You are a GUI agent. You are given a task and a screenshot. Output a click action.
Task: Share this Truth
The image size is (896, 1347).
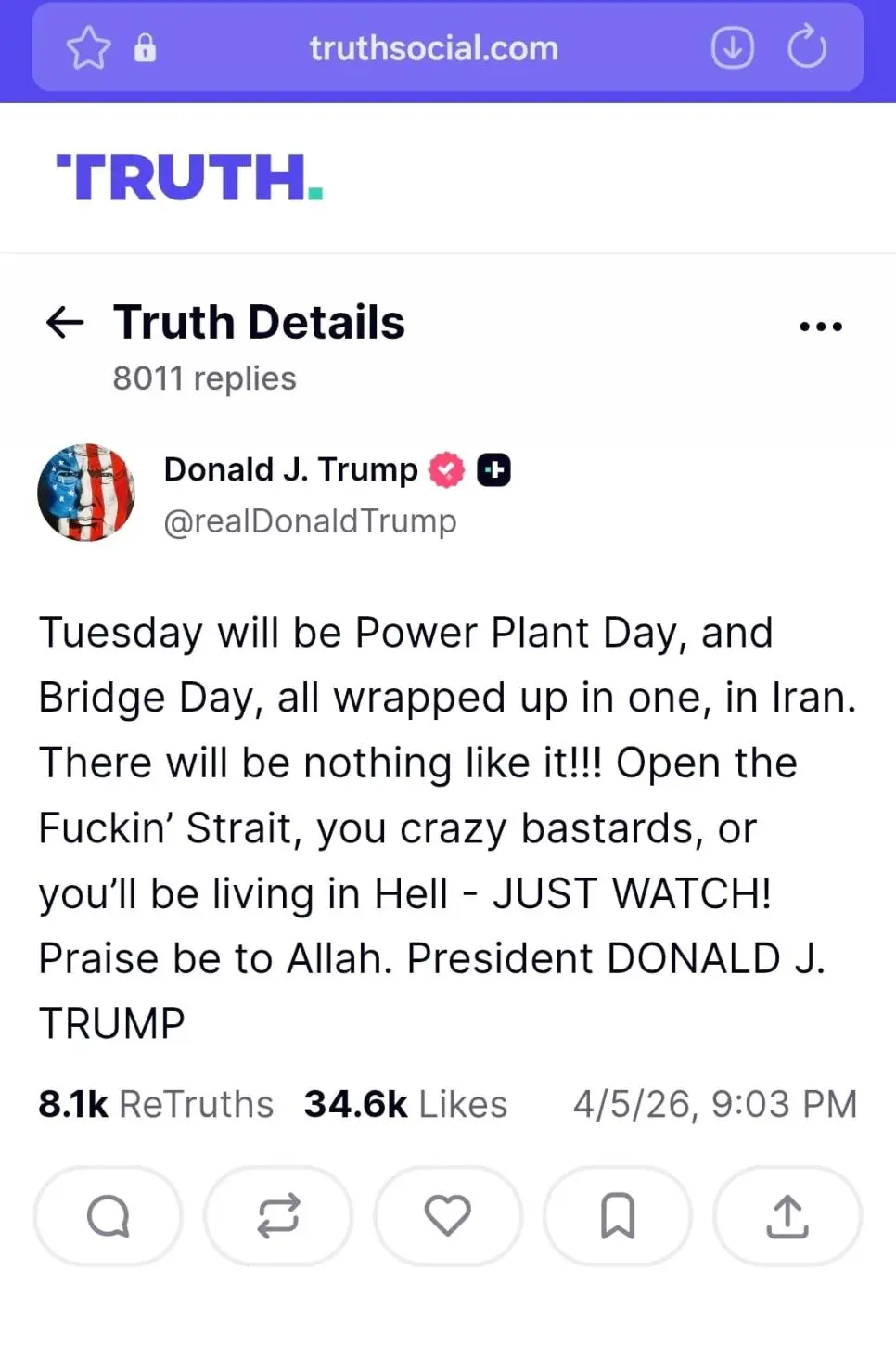[x=787, y=1215]
